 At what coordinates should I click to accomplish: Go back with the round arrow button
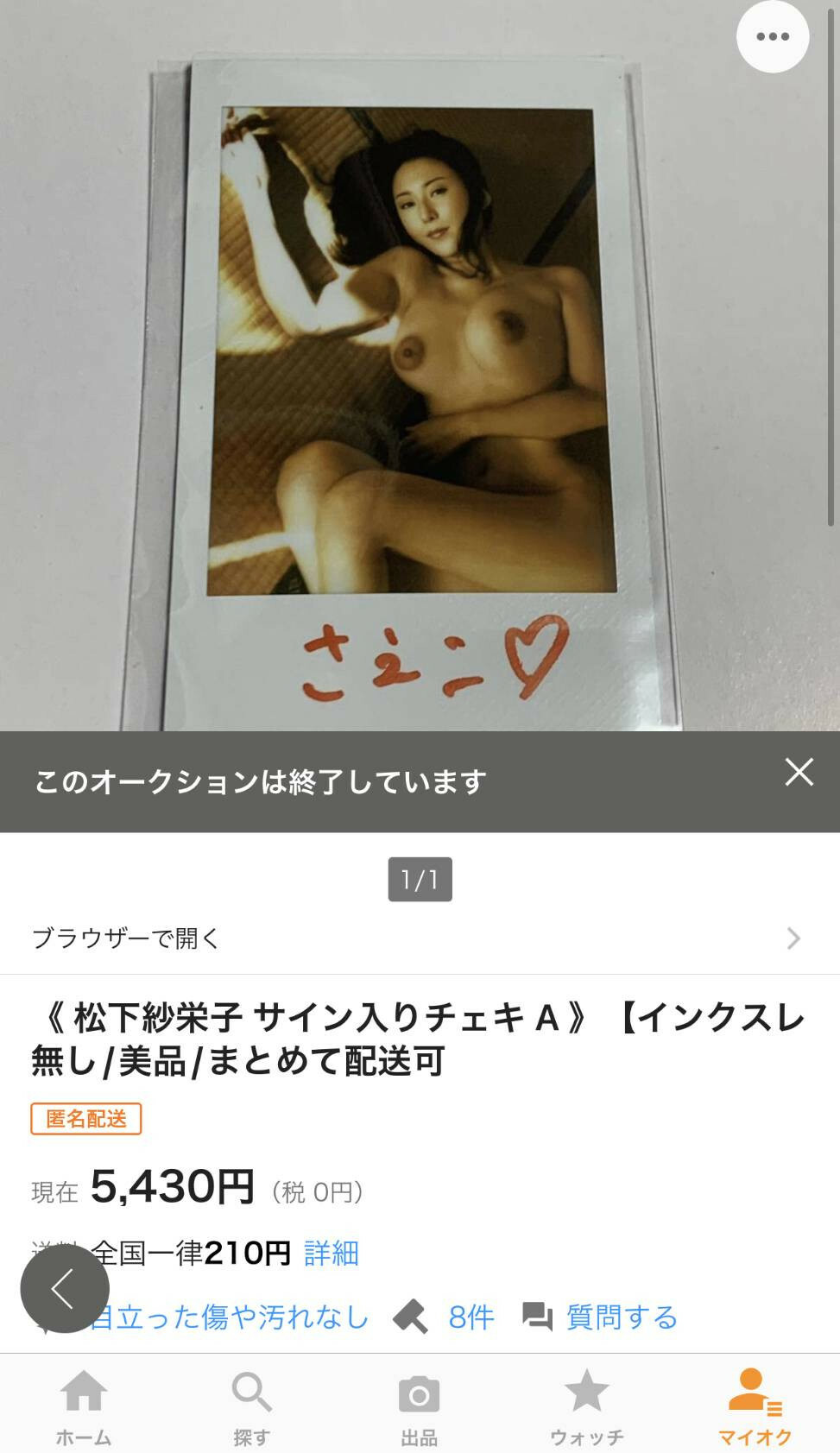65,1289
